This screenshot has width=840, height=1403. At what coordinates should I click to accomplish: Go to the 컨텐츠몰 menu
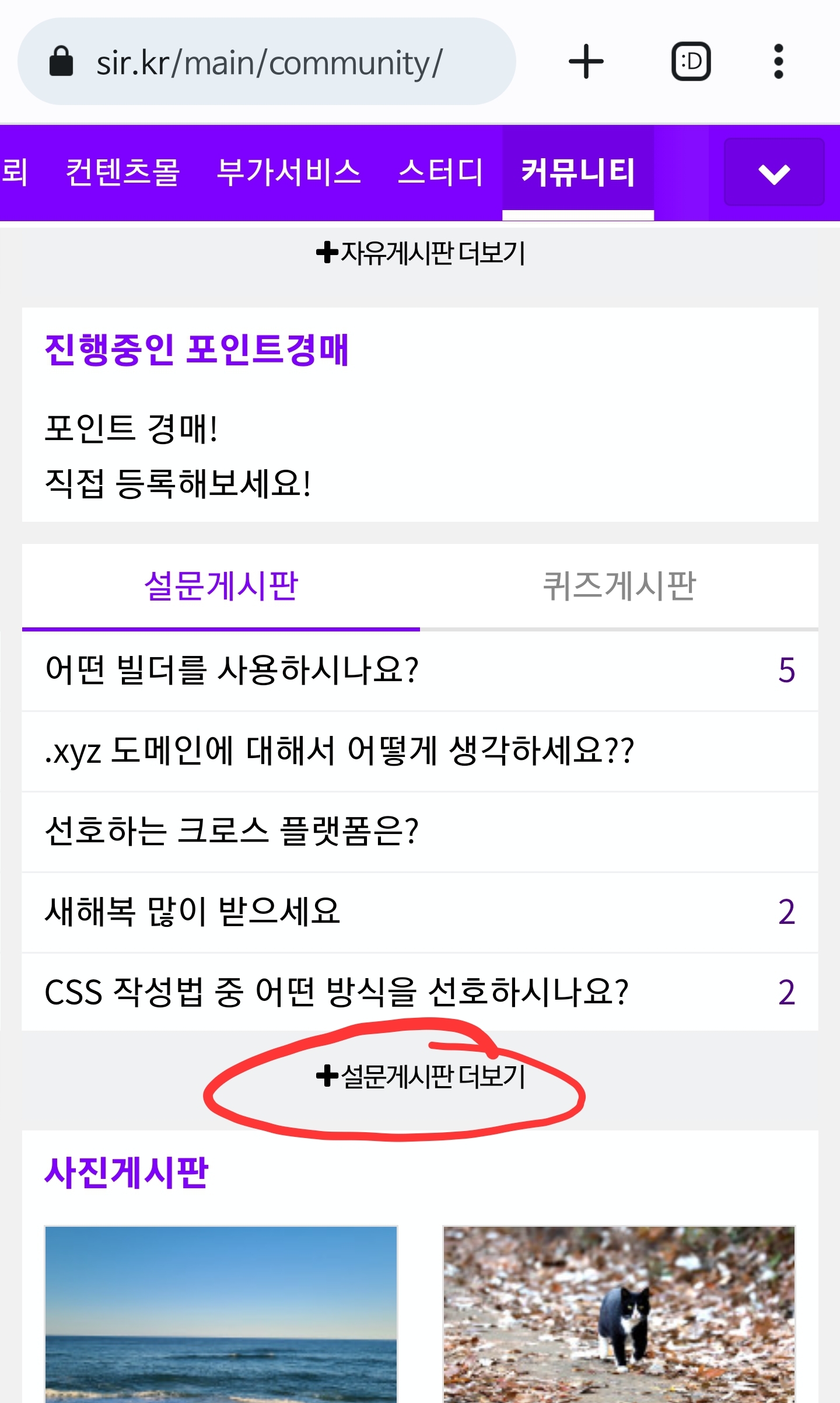click(123, 172)
